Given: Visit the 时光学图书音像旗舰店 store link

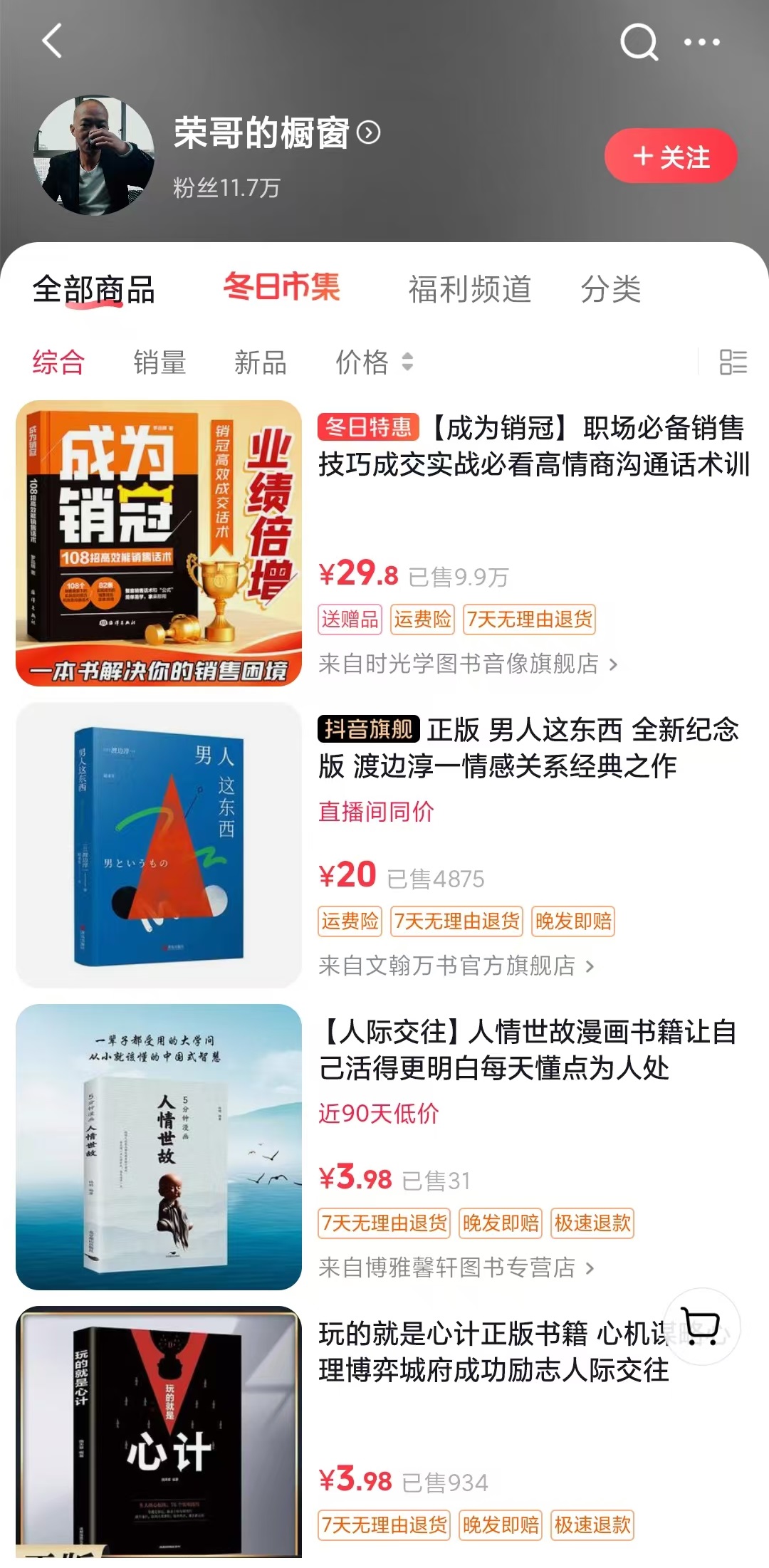Looking at the screenshot, I should (x=467, y=664).
